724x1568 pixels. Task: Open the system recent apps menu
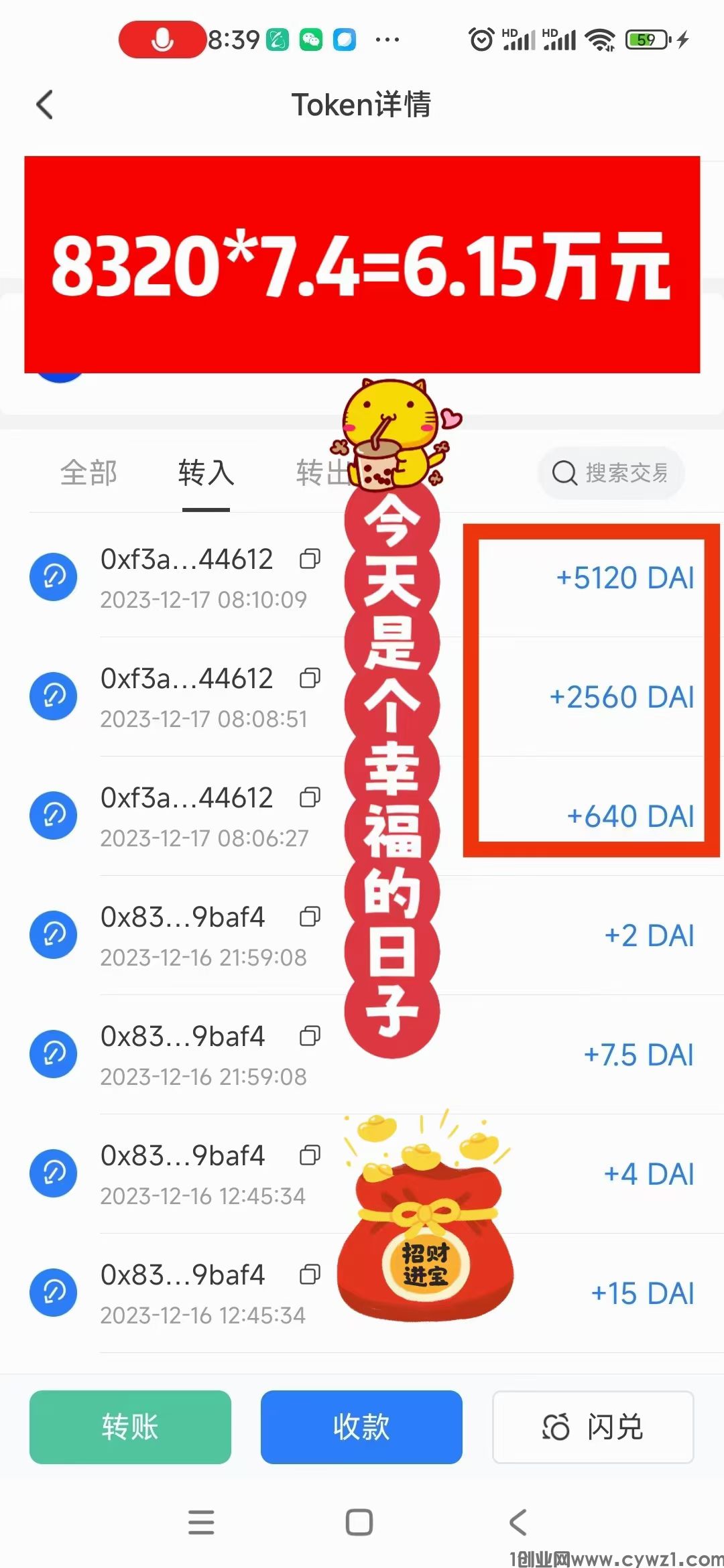(x=201, y=1522)
